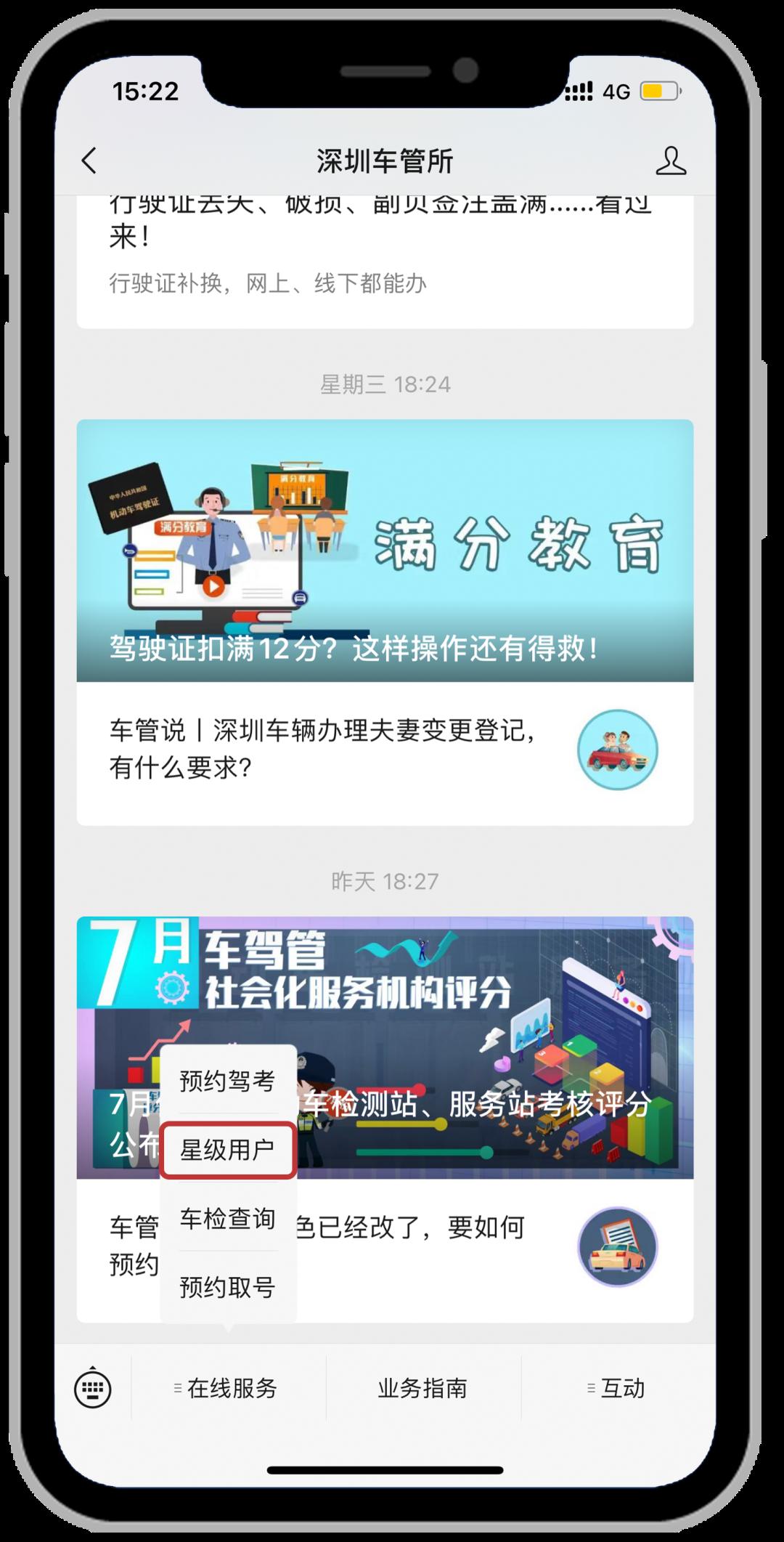
Task: Go back using the arrow
Action: 89,161
